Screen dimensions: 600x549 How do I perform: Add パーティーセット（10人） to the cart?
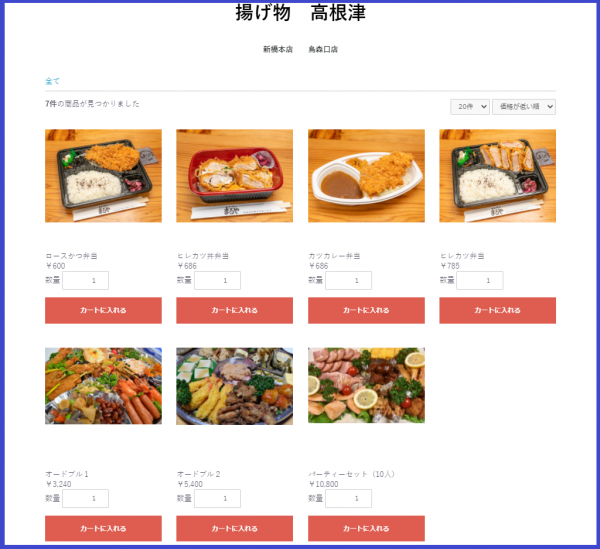pos(366,528)
